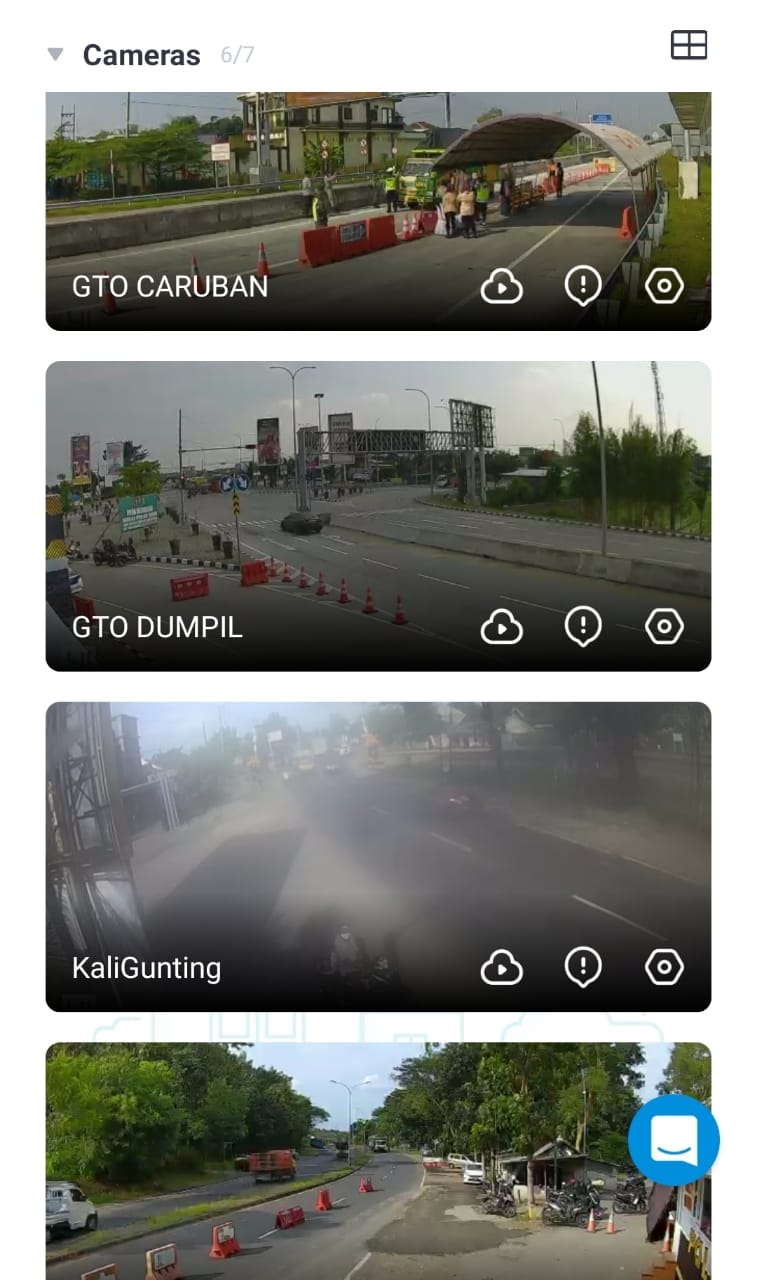Switch camera list to grid layout

pyautogui.click(x=688, y=45)
